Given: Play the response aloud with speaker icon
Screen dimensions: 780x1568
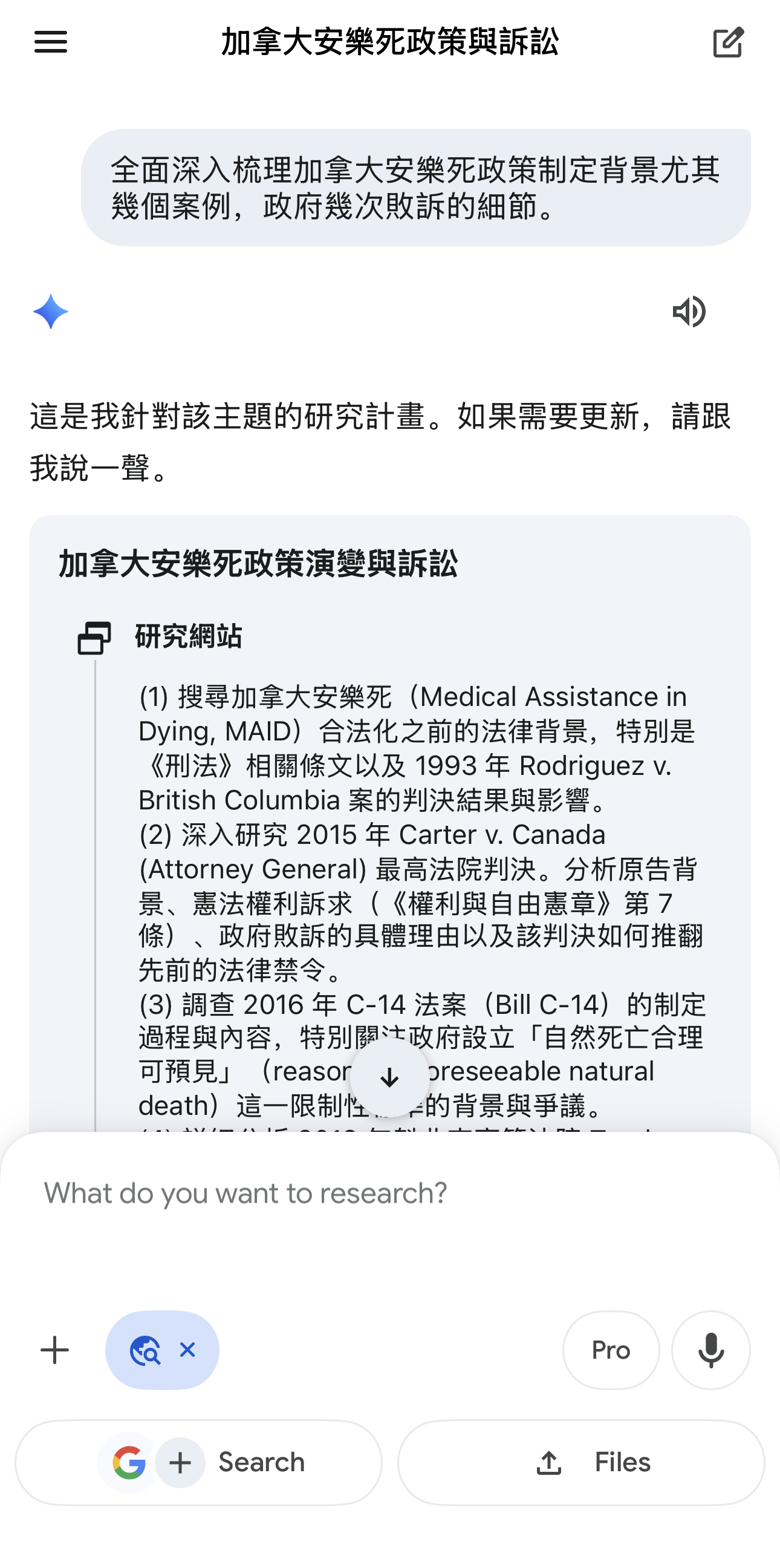Looking at the screenshot, I should coord(689,312).
